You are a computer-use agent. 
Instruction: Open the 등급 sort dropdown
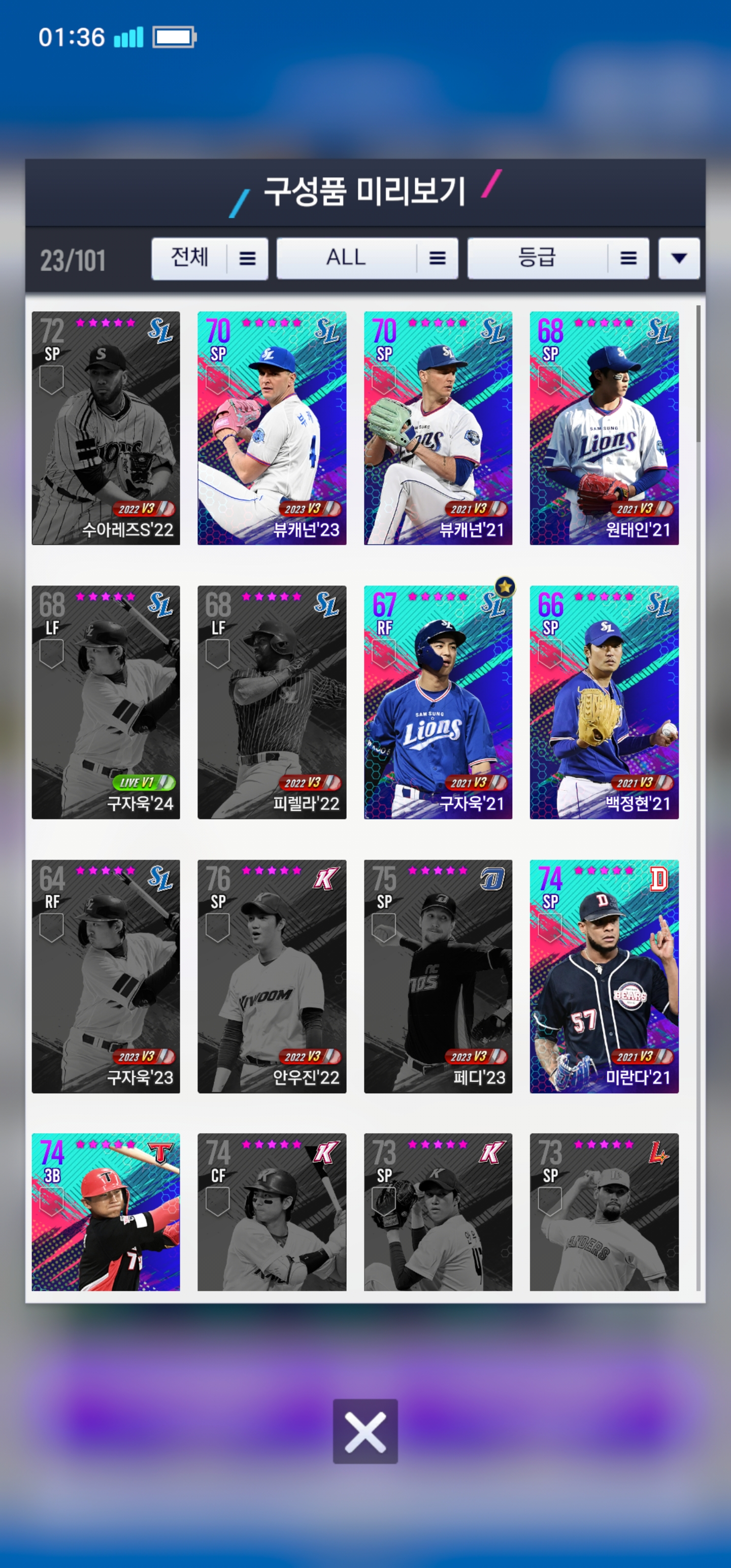557,258
